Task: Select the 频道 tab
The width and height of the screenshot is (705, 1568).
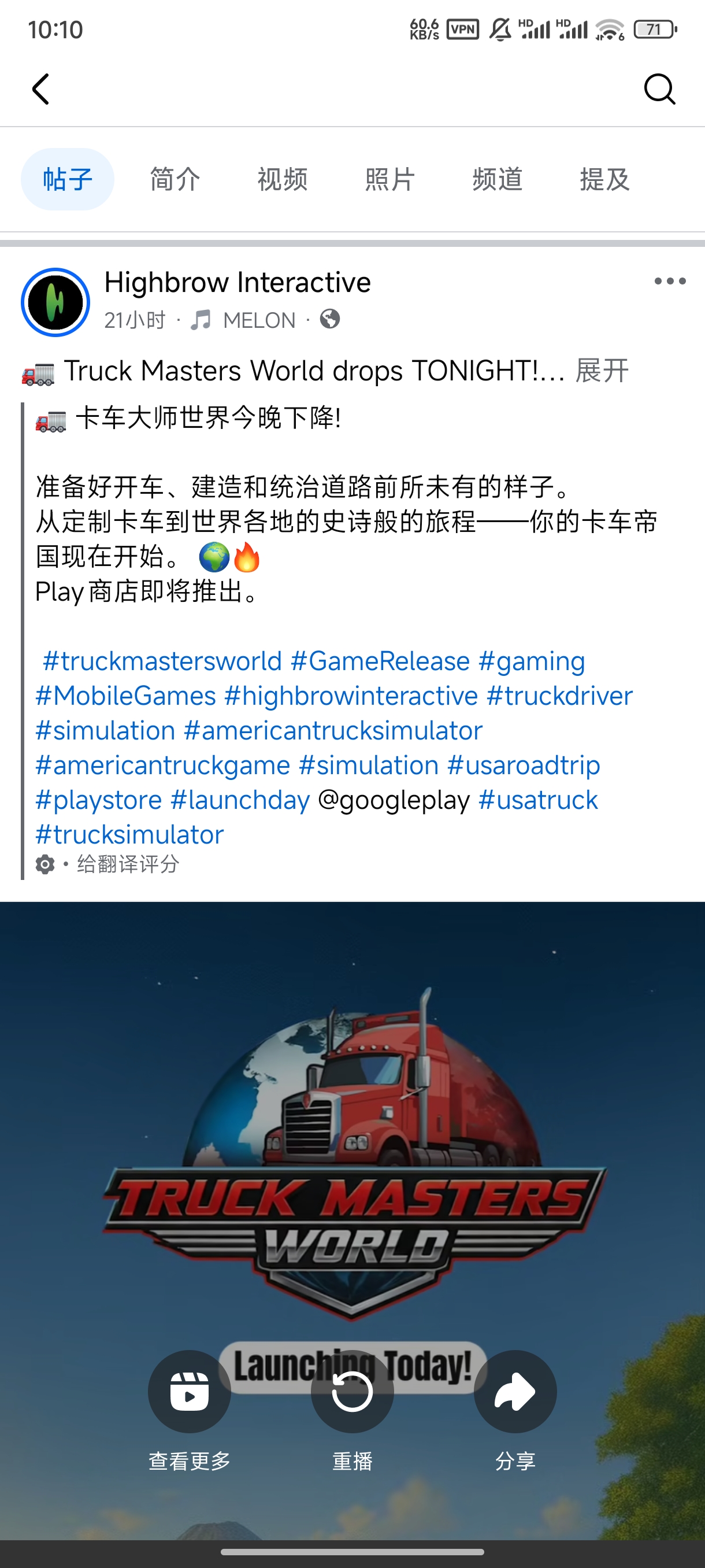Action: click(497, 180)
